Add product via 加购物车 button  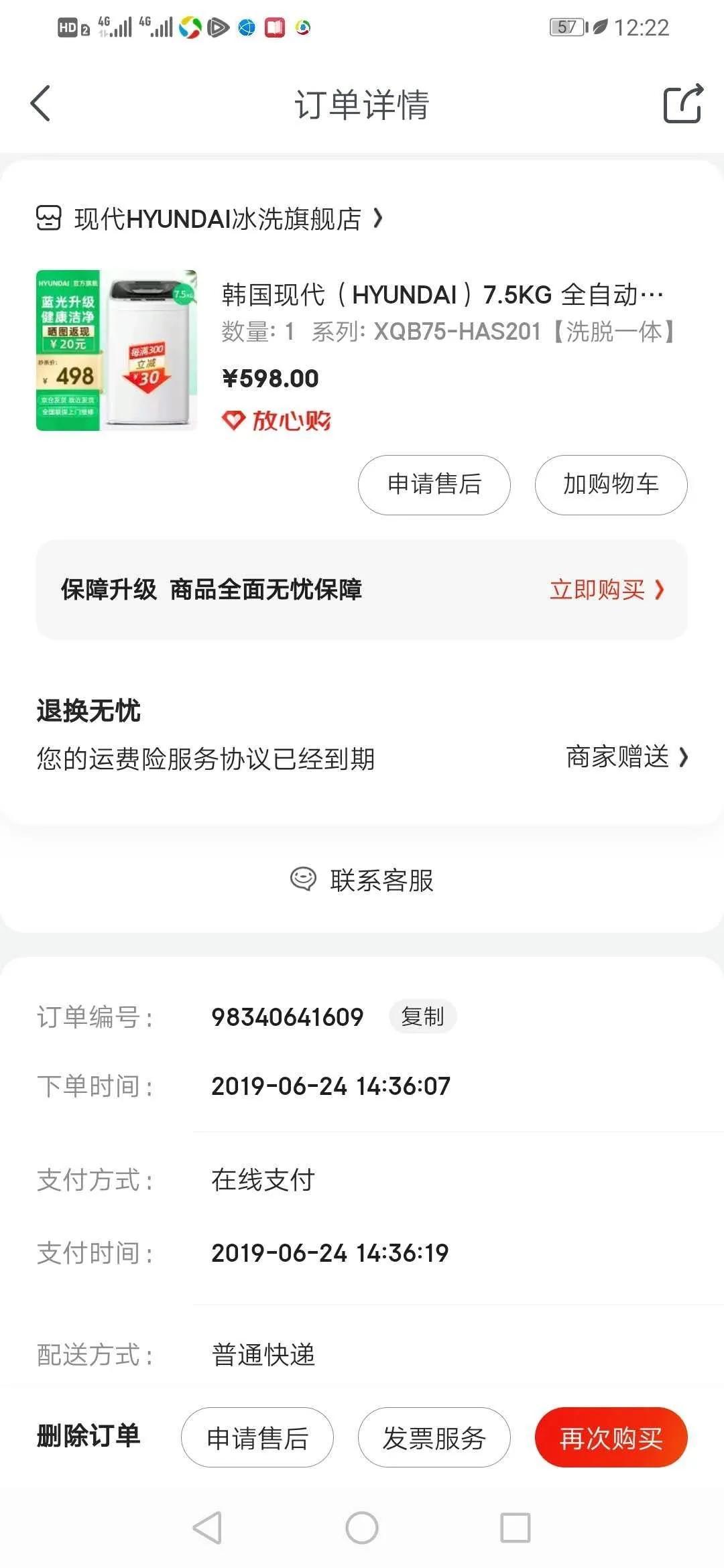611,484
